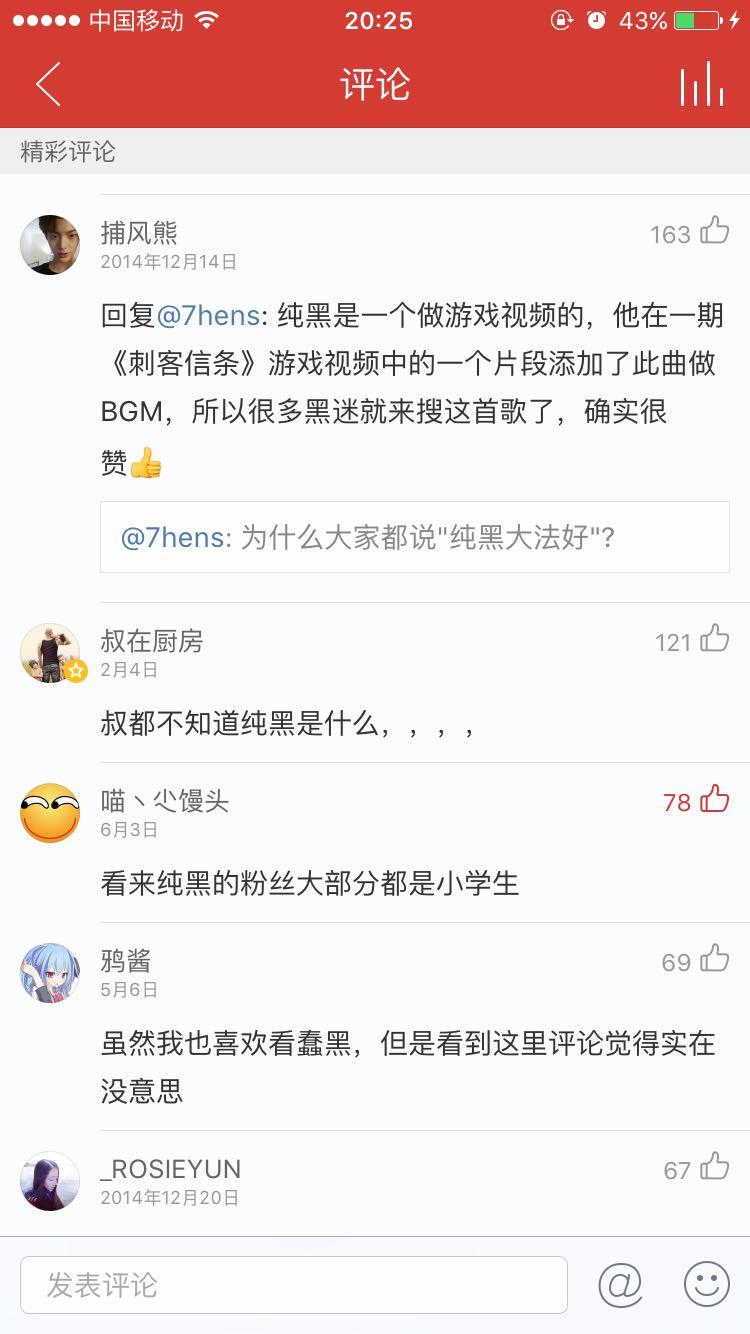Viewport: 750px width, 1334px height.
Task: Go back from the comments page
Action: 48,84
